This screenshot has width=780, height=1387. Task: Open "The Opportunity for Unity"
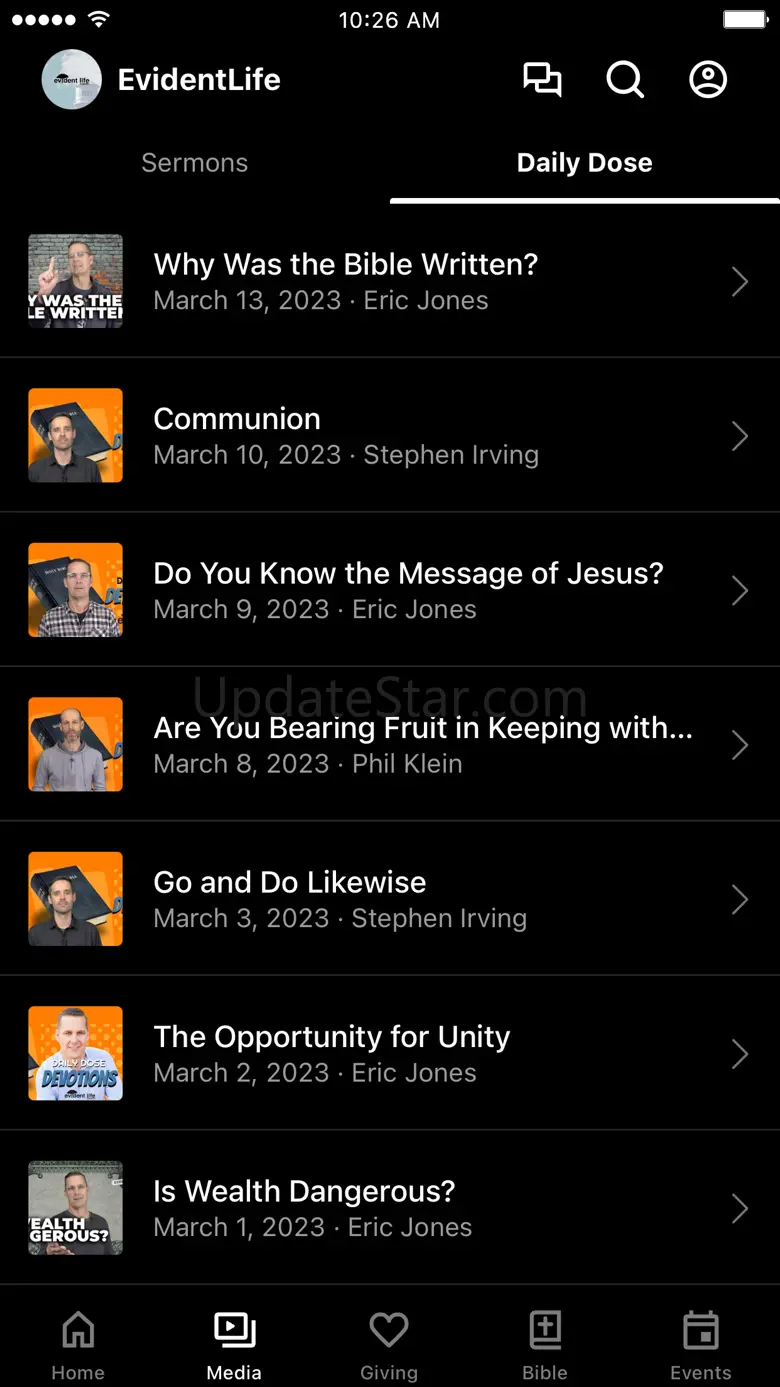[390, 1054]
